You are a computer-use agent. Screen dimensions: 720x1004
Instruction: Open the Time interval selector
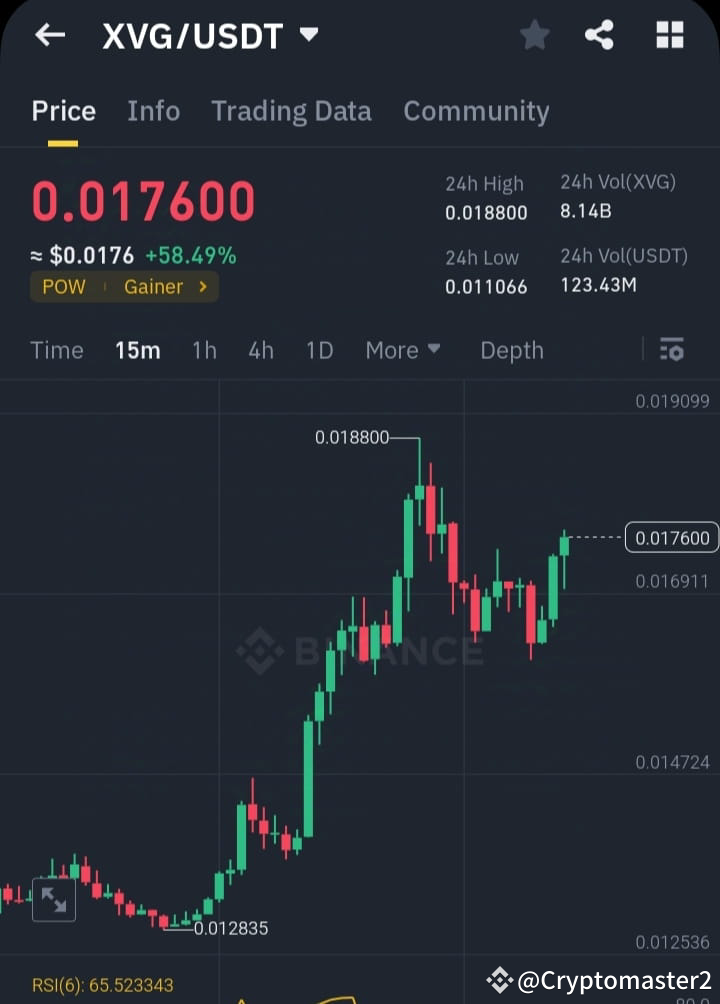[x=56, y=350]
